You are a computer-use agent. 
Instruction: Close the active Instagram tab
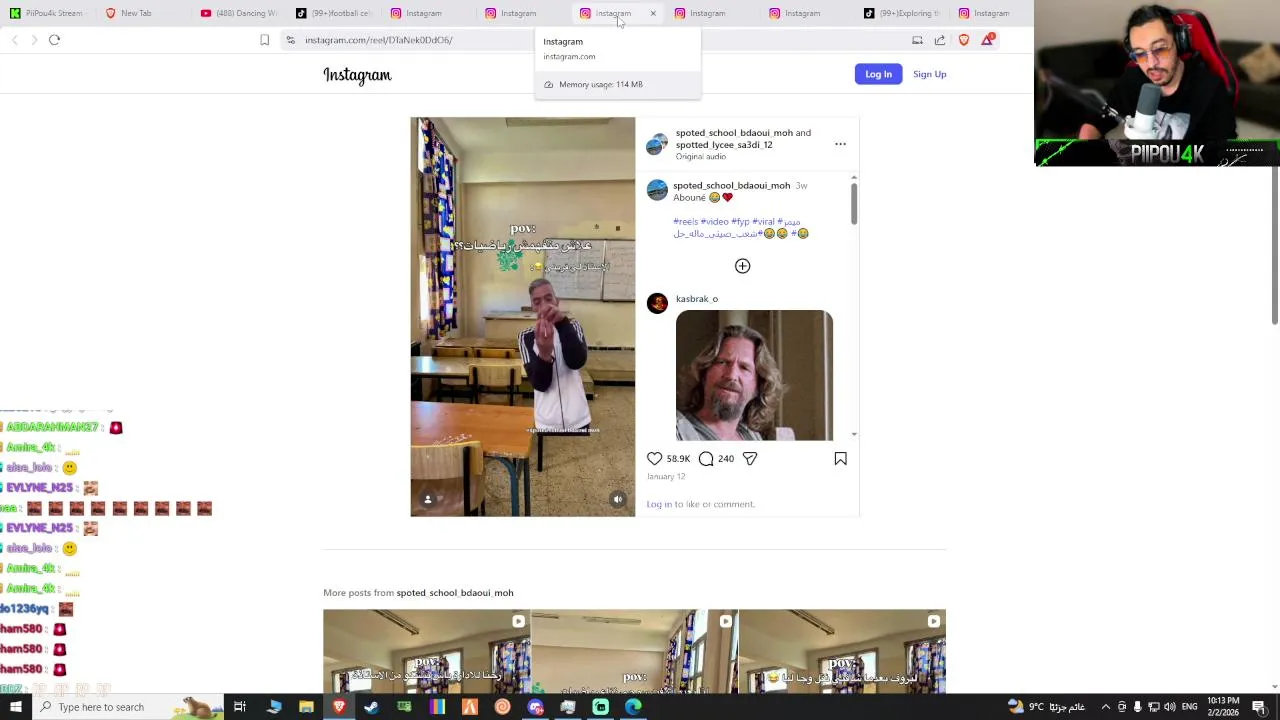click(x=653, y=13)
